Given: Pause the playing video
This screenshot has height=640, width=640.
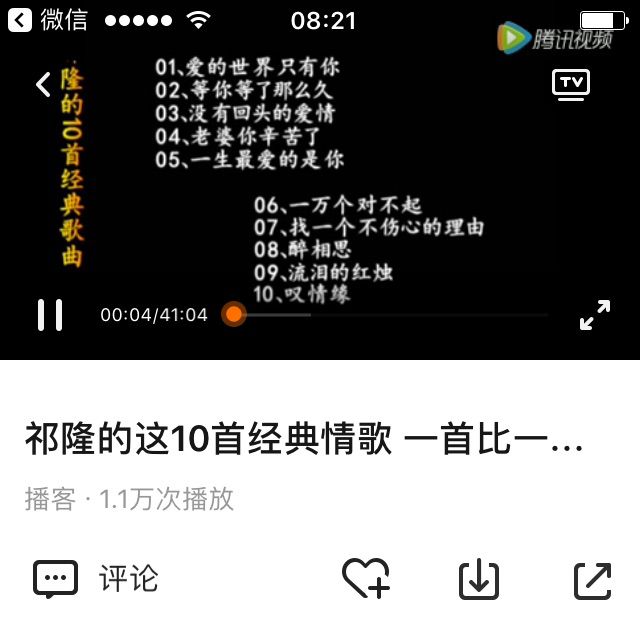Looking at the screenshot, I should coord(50,315).
